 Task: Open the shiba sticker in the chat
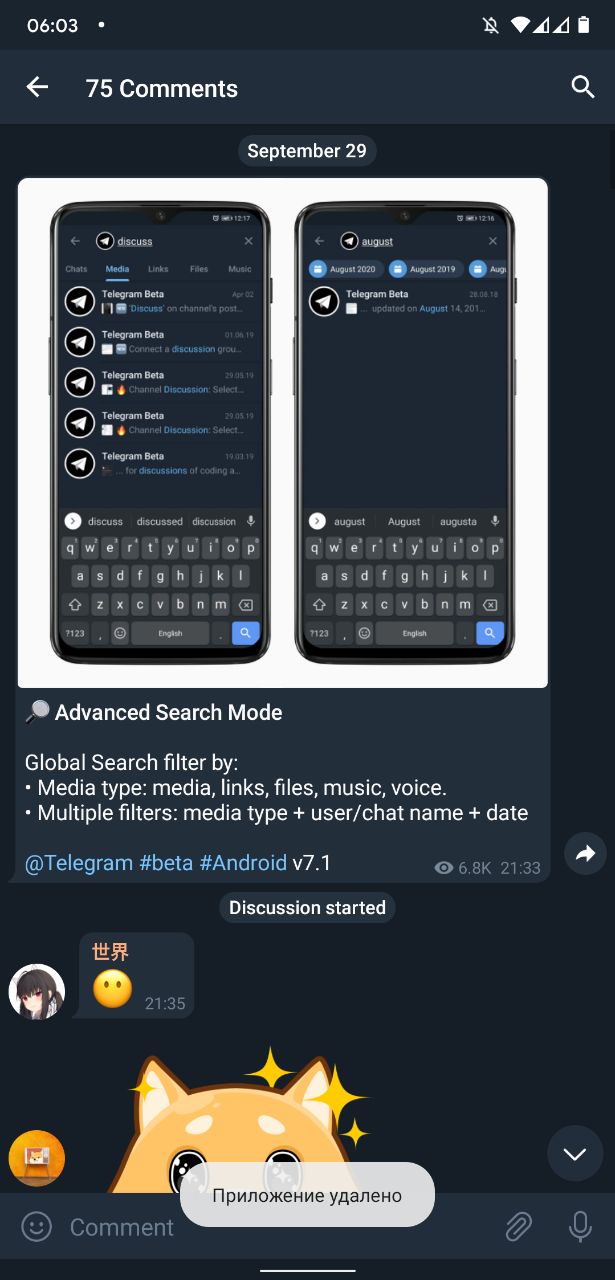tap(250, 1110)
